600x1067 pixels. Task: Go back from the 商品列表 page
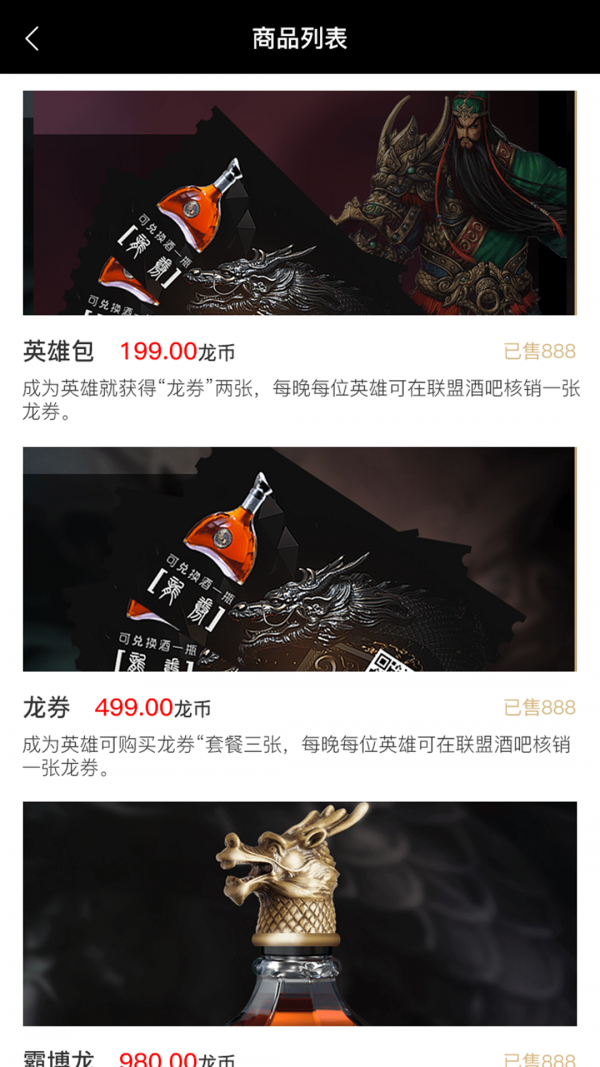[32, 39]
